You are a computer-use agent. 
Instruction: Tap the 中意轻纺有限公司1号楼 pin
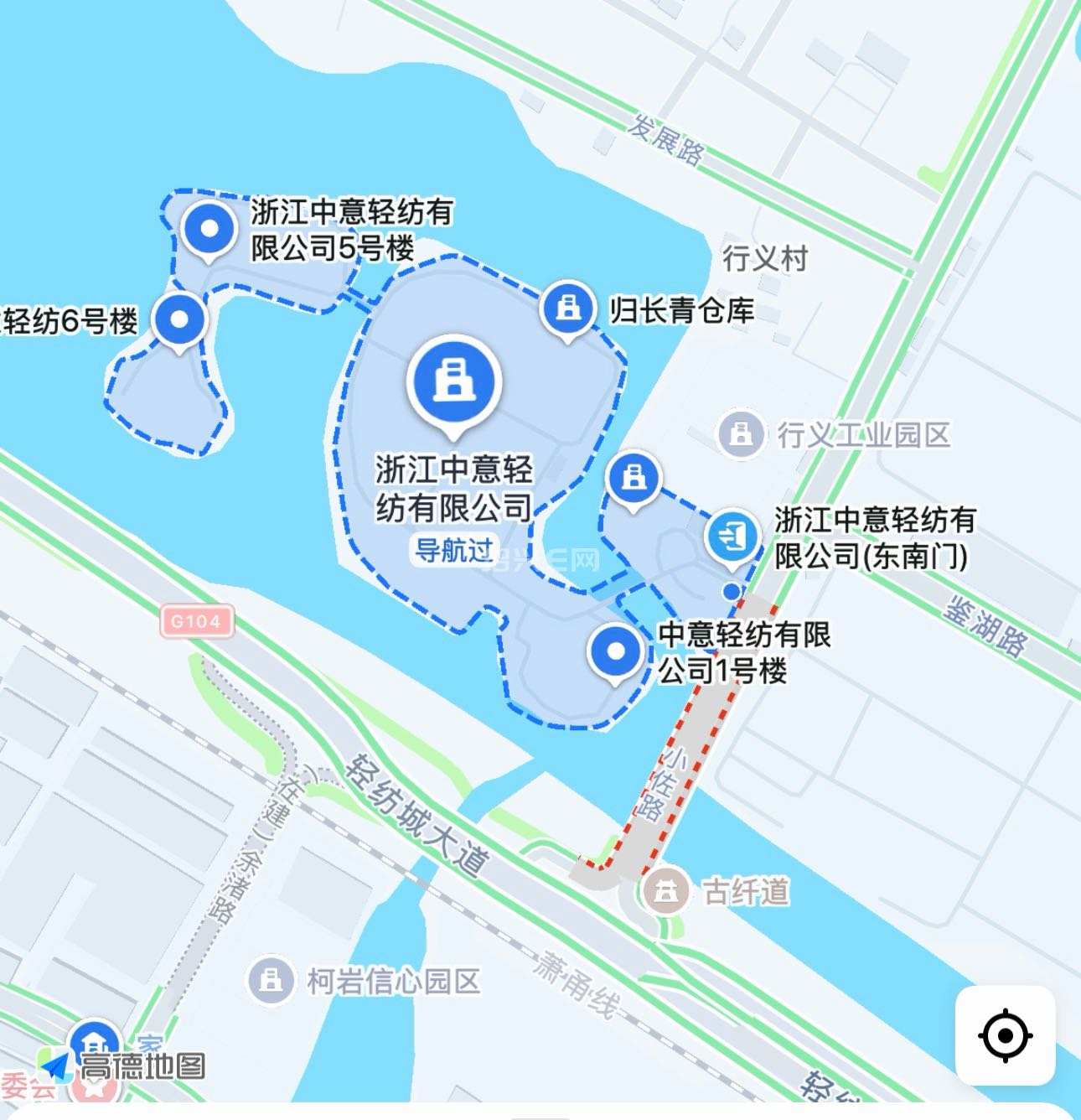pyautogui.click(x=616, y=652)
